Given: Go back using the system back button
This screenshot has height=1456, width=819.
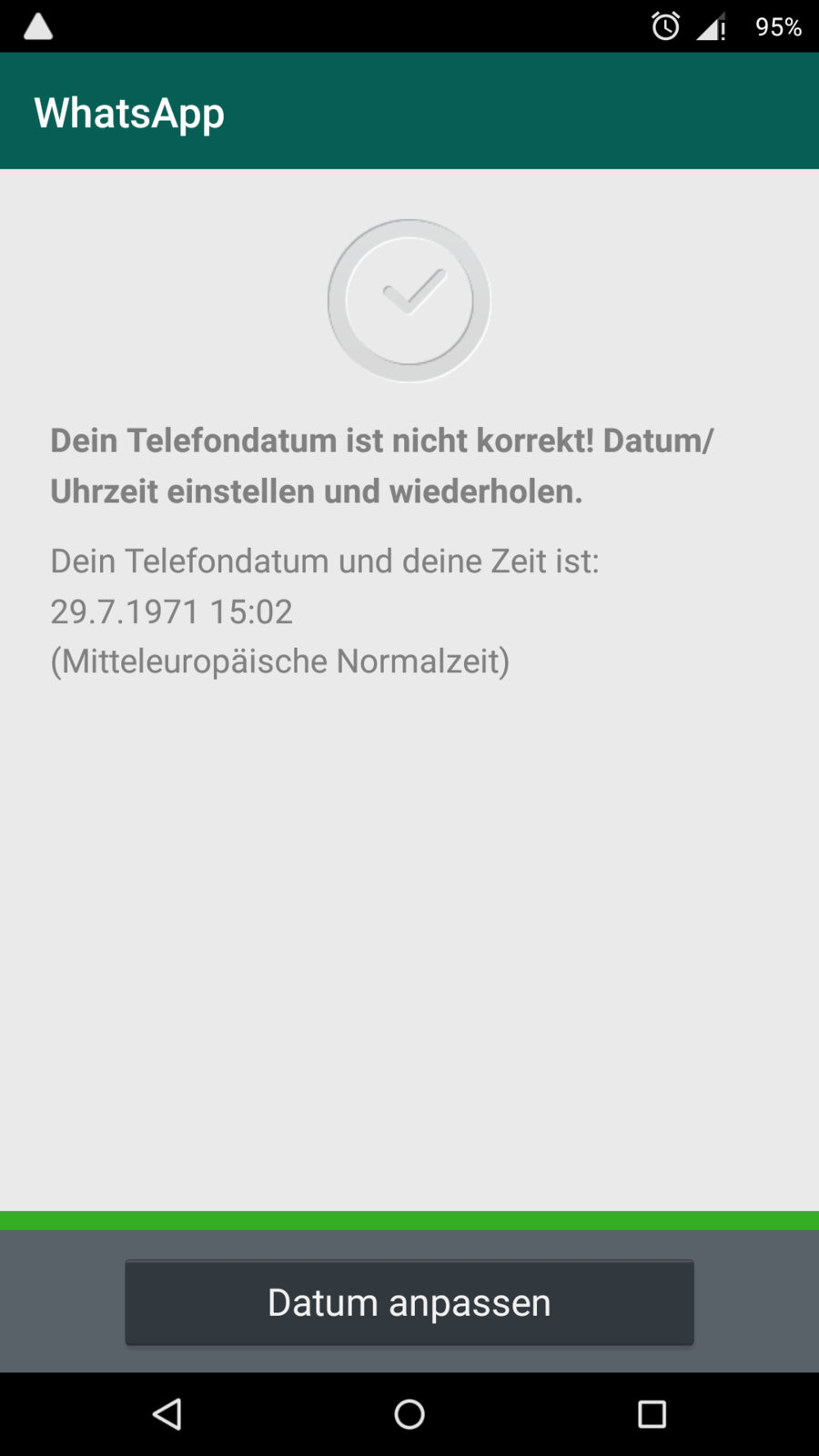Looking at the screenshot, I should pos(167,1414).
